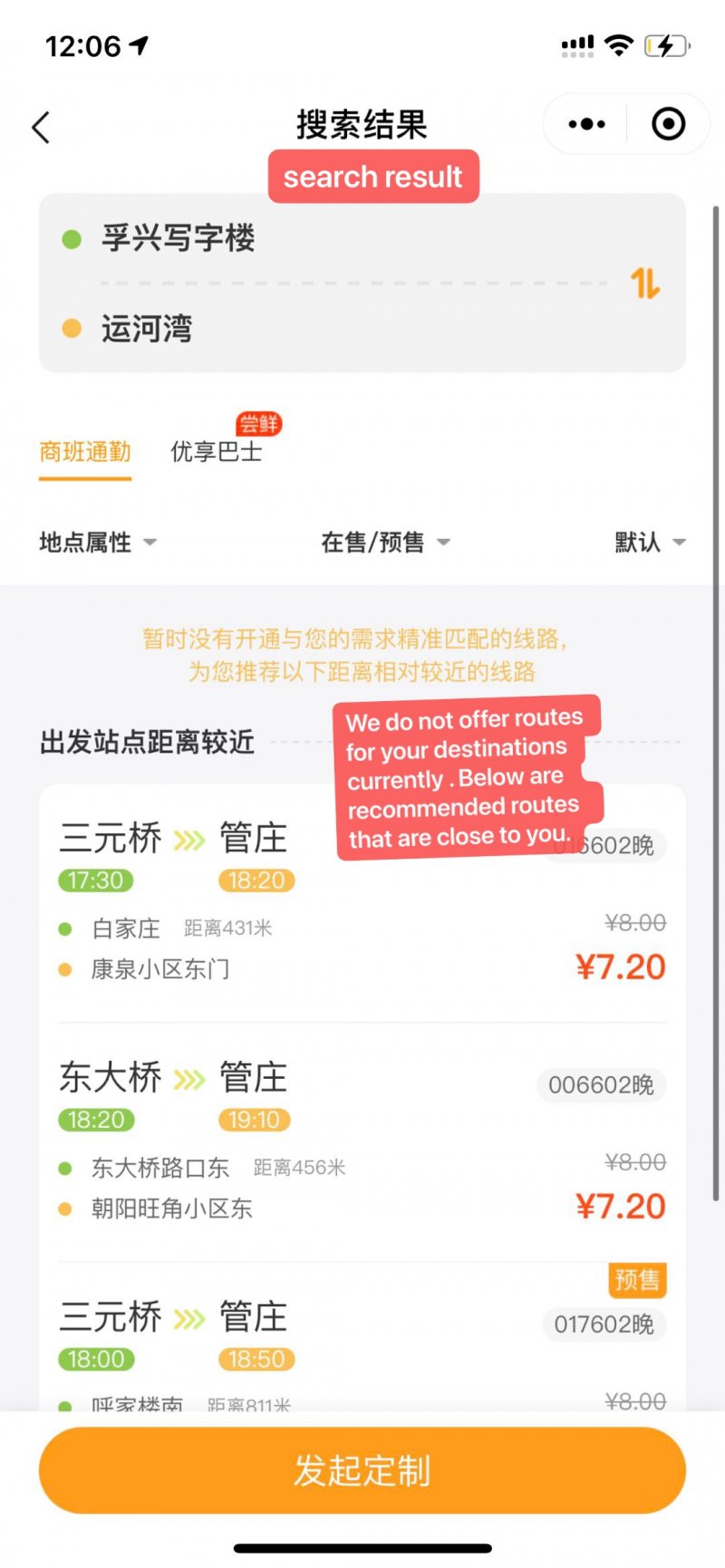Switch to the 优享巴士 tab
725x1568 pixels.
pos(217,452)
